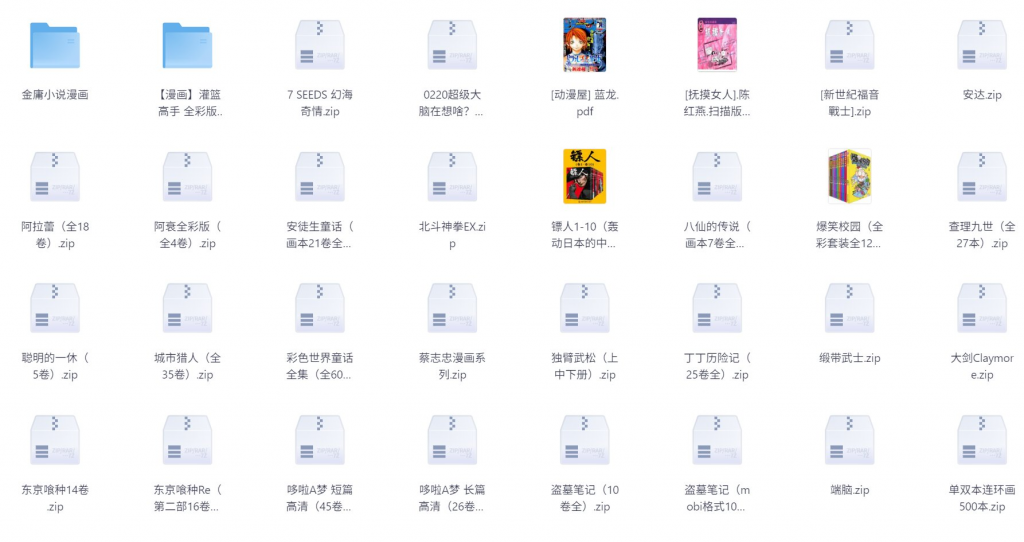
Task: Open the 镖人1-10 file
Action: 585,178
